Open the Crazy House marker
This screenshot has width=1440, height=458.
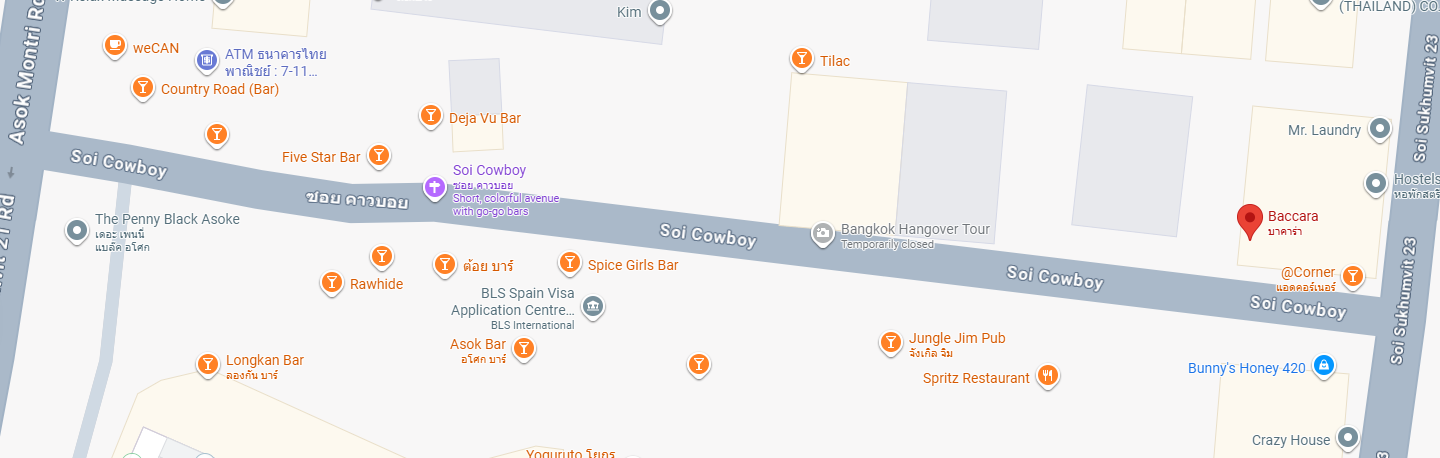(x=1348, y=438)
